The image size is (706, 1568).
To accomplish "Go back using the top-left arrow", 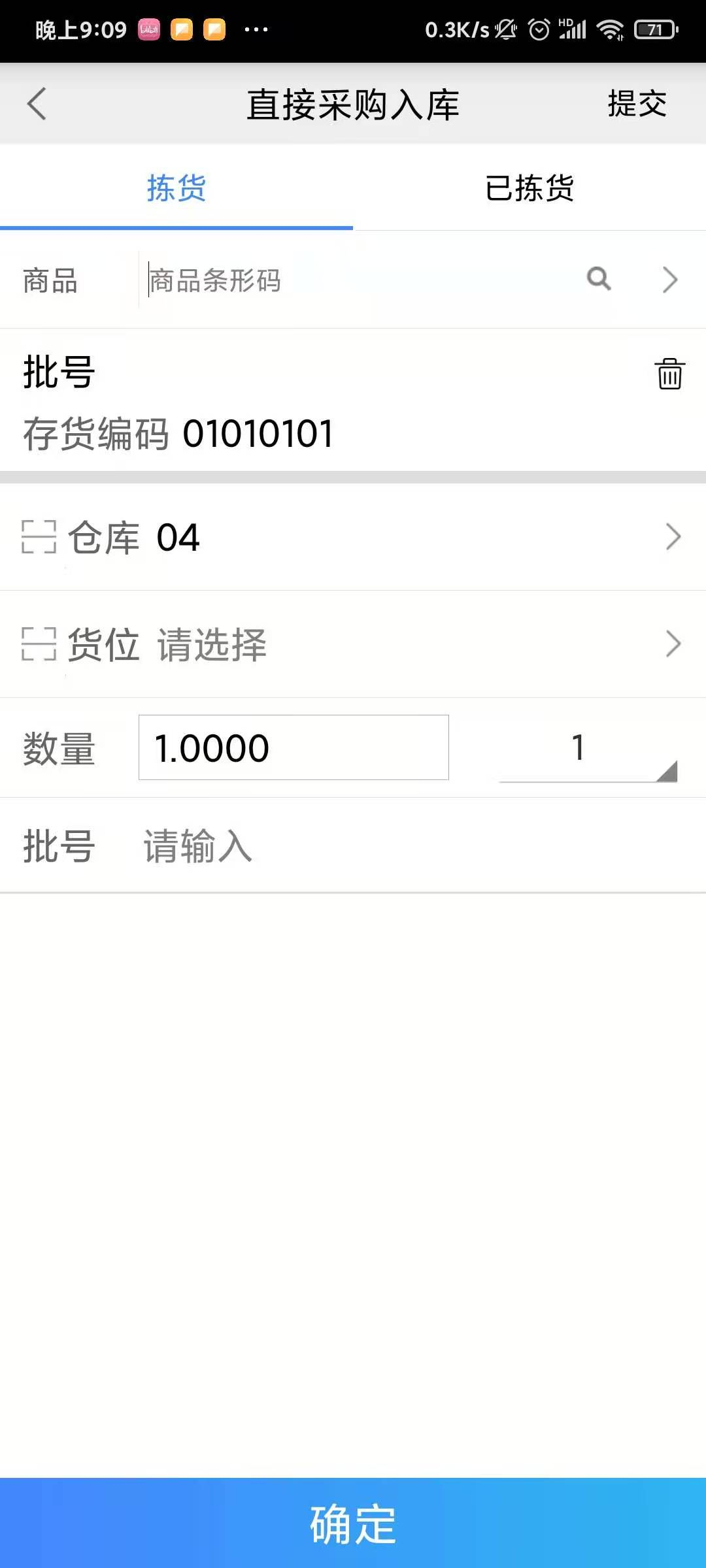I will pos(37,104).
